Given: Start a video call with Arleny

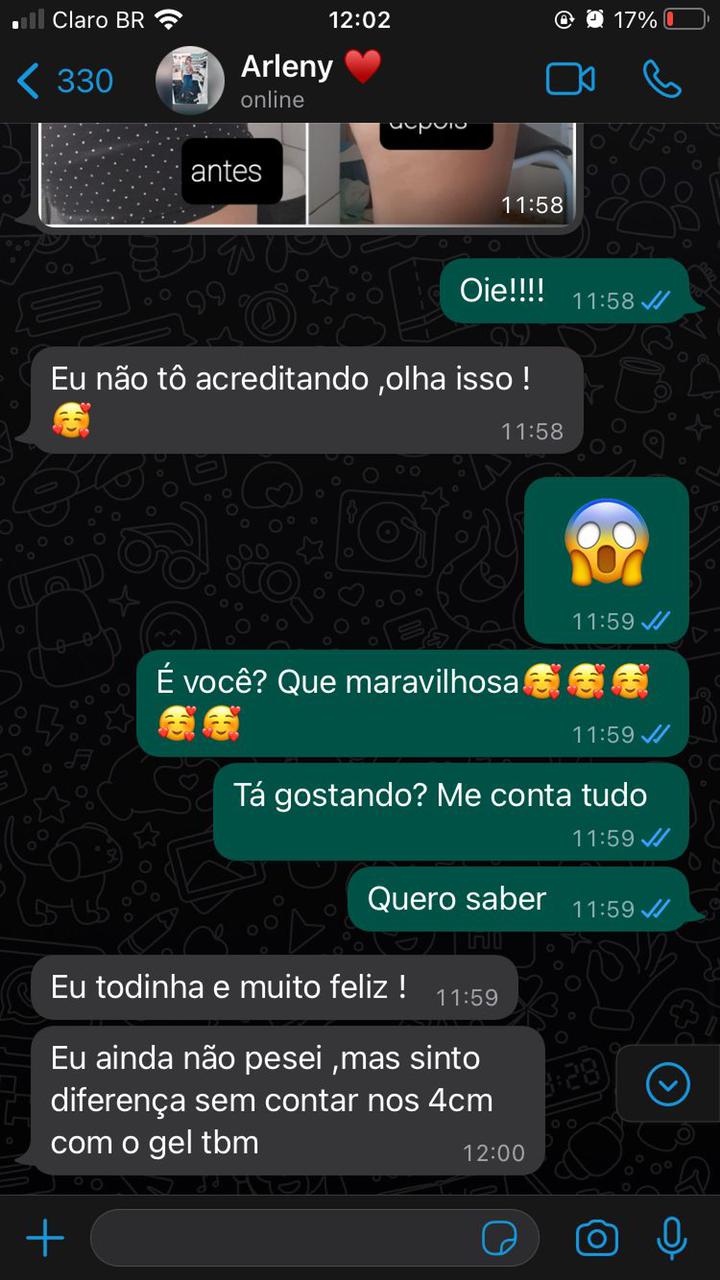Looking at the screenshot, I should (570, 80).
